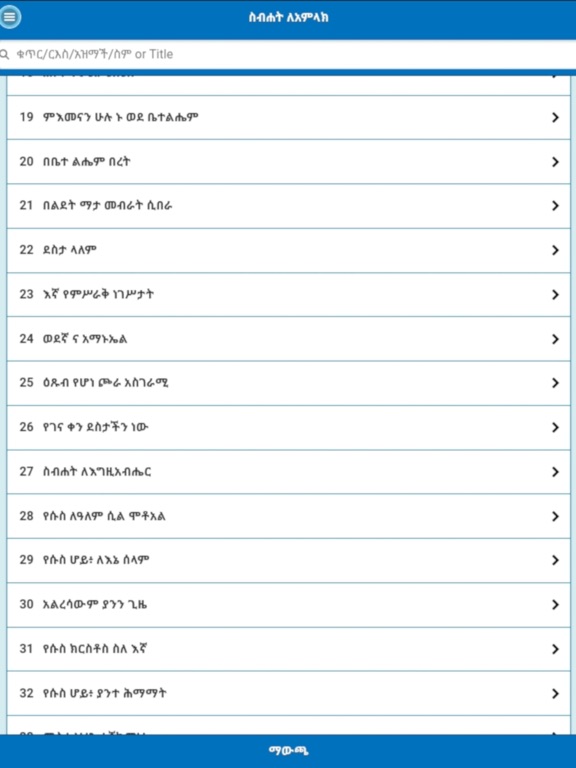This screenshot has width=576, height=768.
Task: Open hymn number 20
Action: pyautogui.click(x=288, y=162)
